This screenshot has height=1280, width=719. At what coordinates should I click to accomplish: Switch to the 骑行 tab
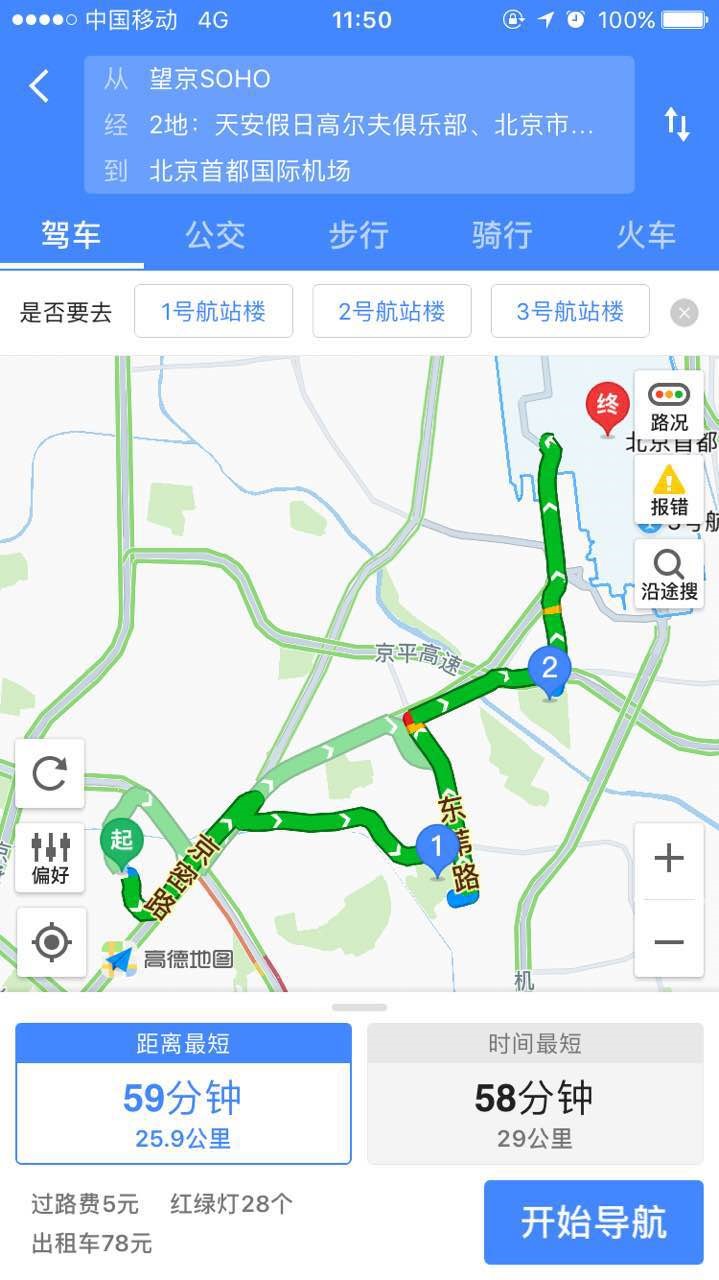tap(502, 235)
